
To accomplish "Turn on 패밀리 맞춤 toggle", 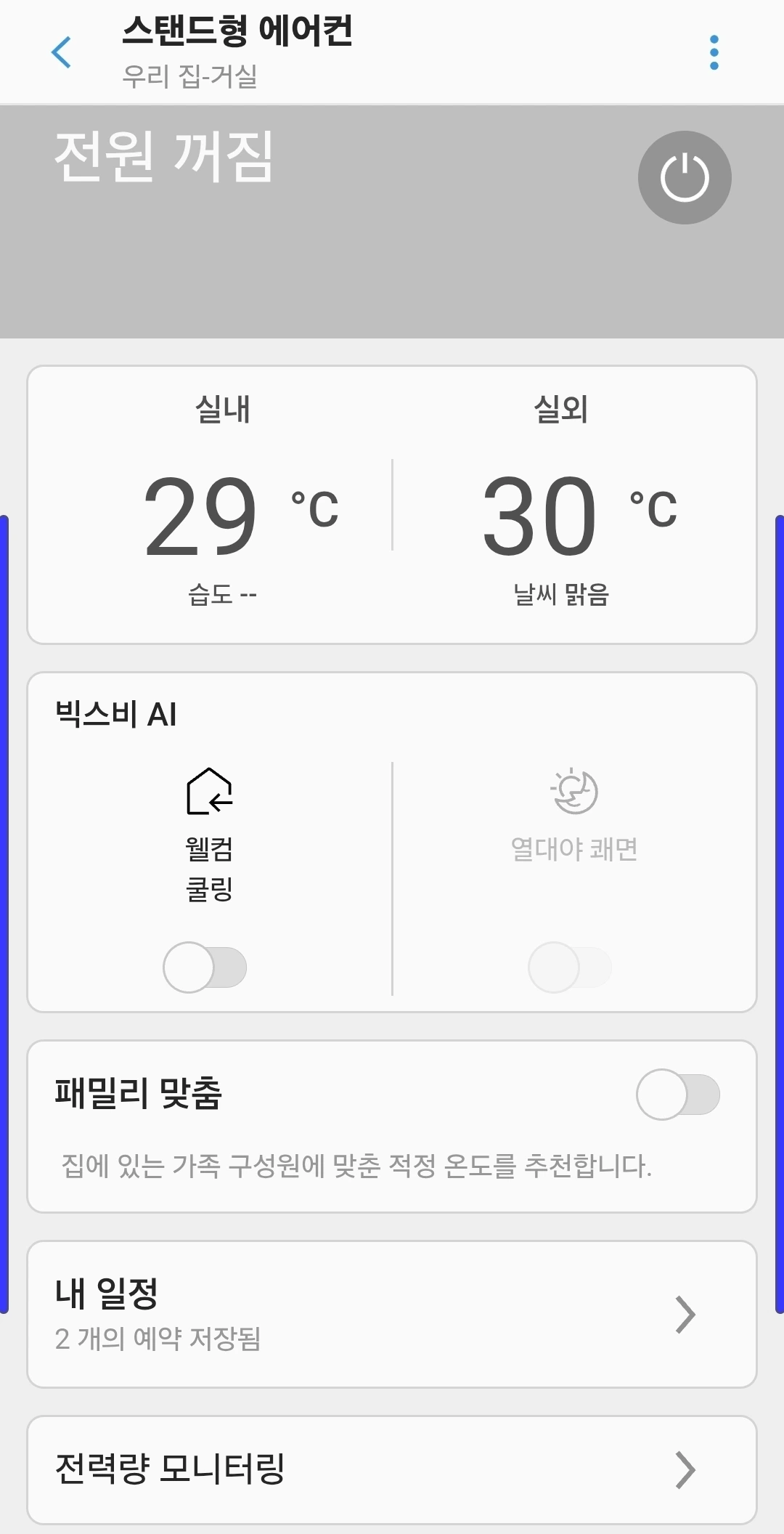I will [x=678, y=1095].
